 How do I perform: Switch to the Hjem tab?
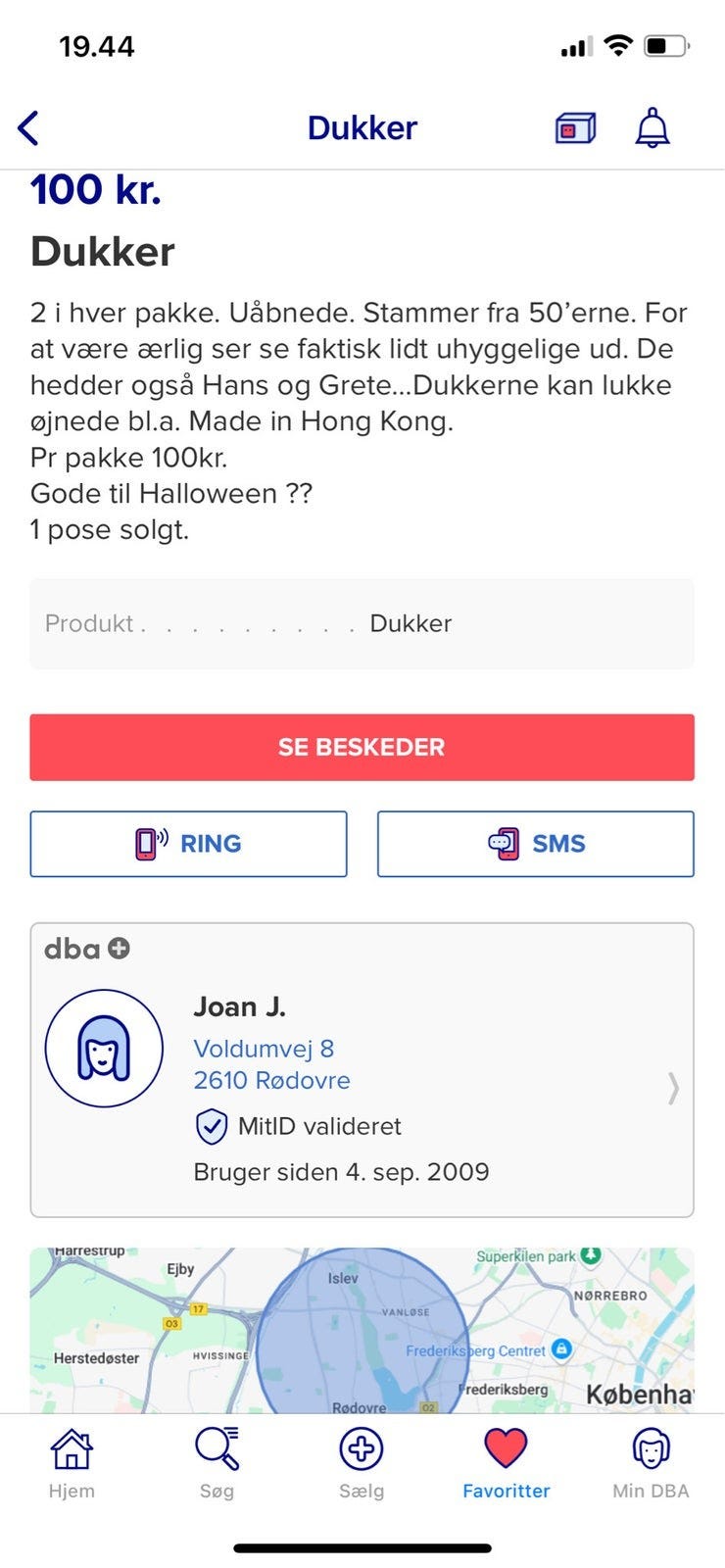(x=72, y=1463)
